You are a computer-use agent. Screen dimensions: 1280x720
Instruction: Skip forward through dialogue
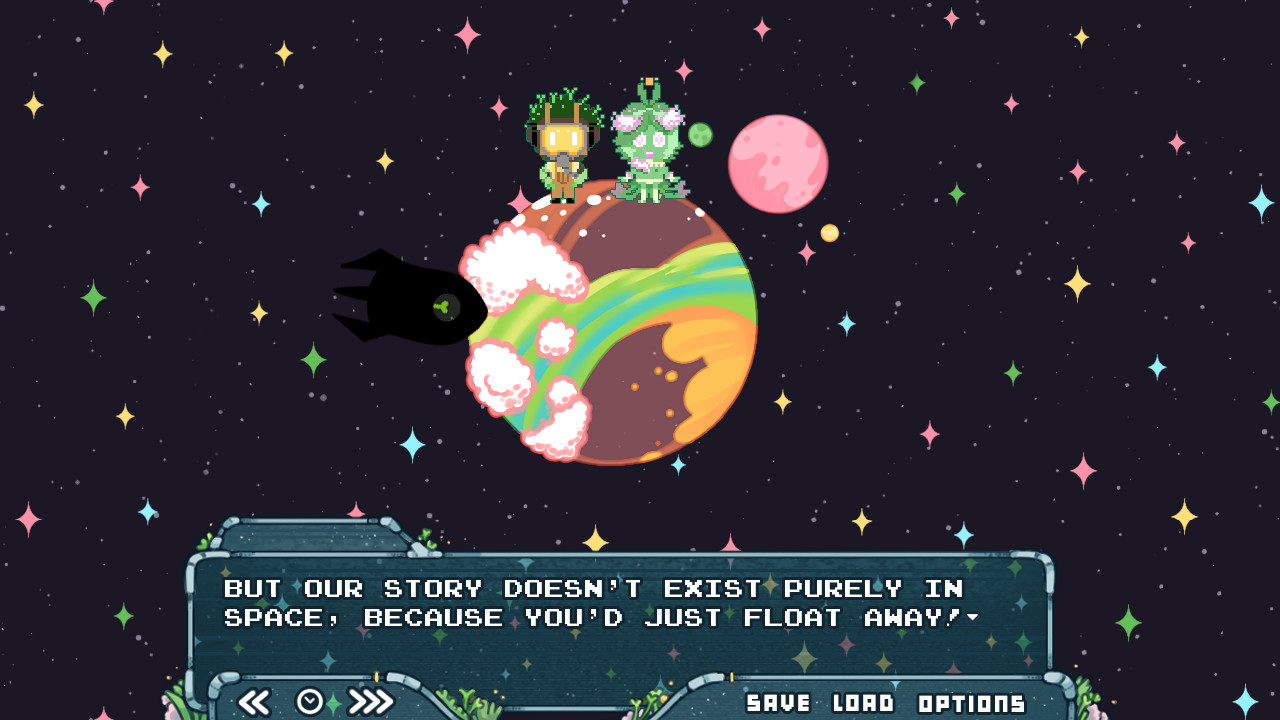370,702
